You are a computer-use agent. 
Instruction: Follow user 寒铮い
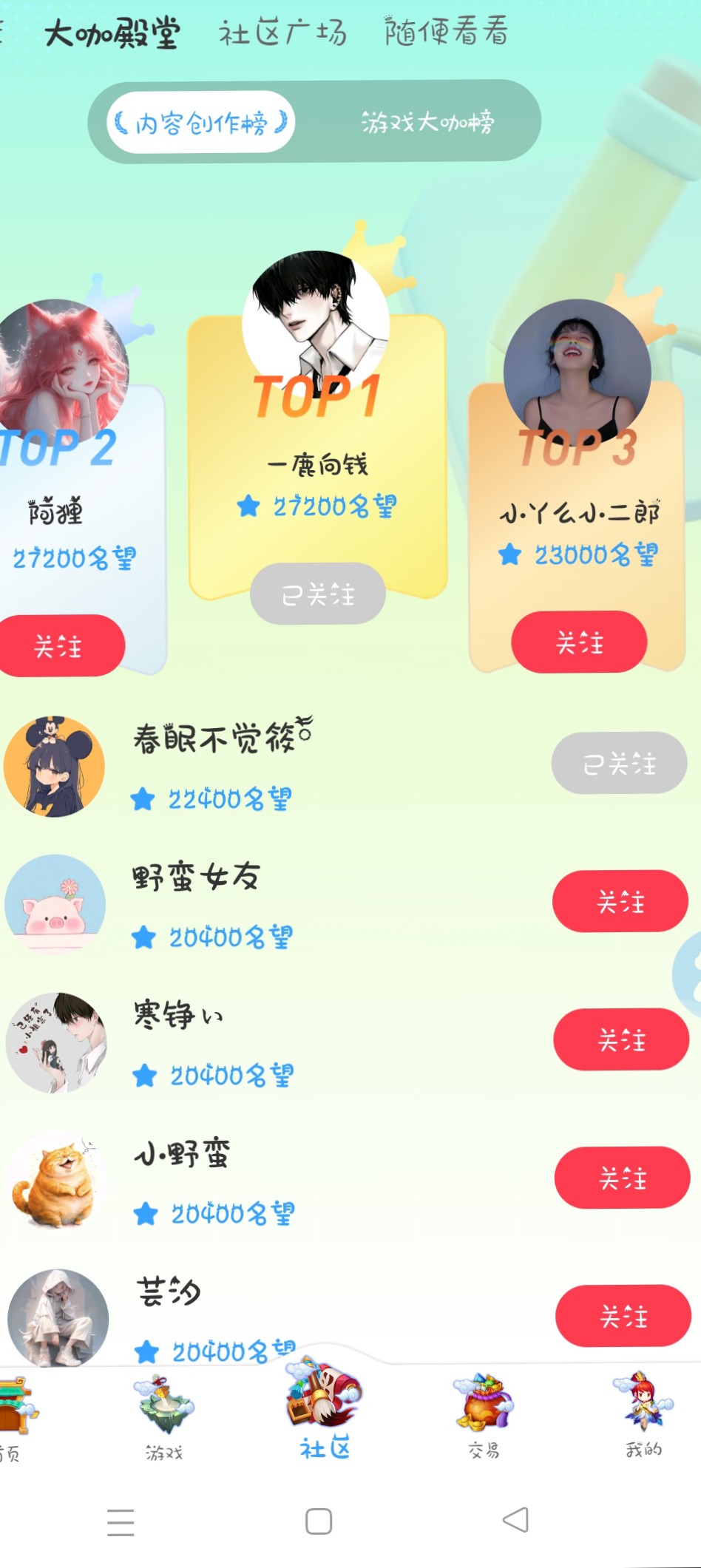coord(620,1039)
